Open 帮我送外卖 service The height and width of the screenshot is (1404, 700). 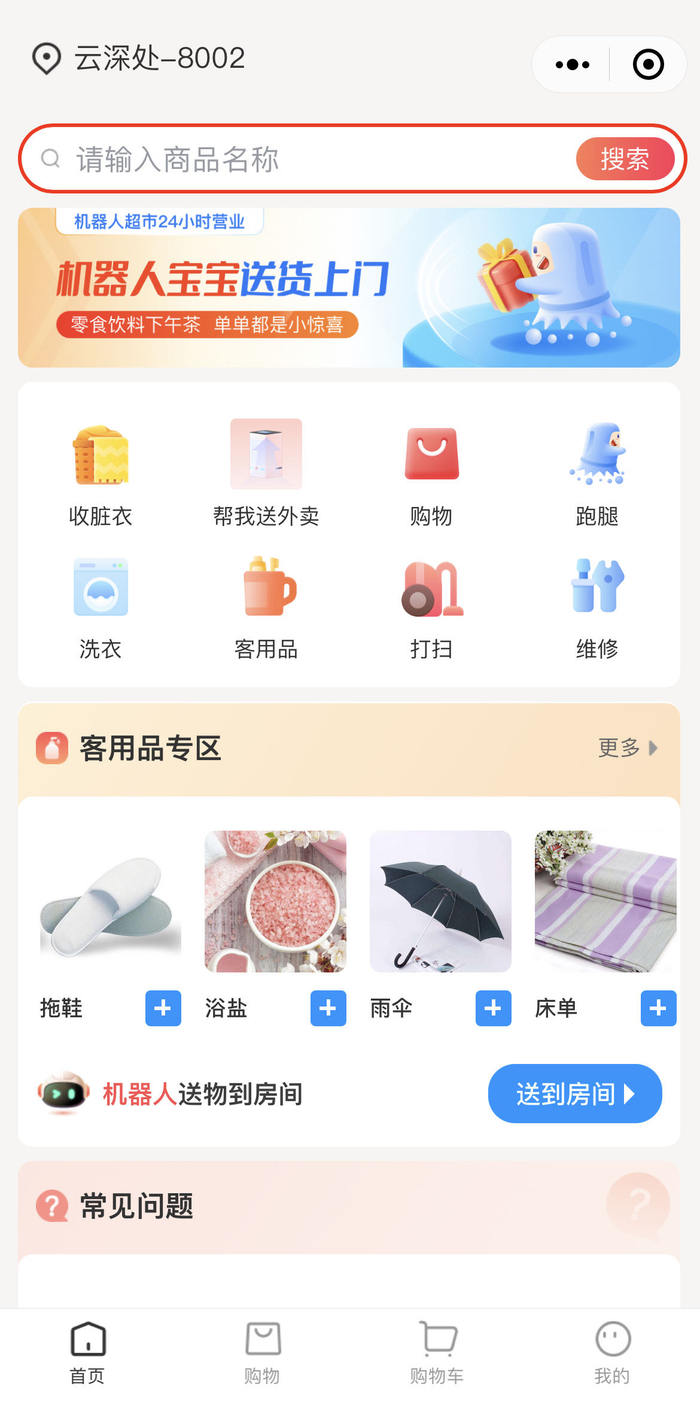[x=266, y=475]
